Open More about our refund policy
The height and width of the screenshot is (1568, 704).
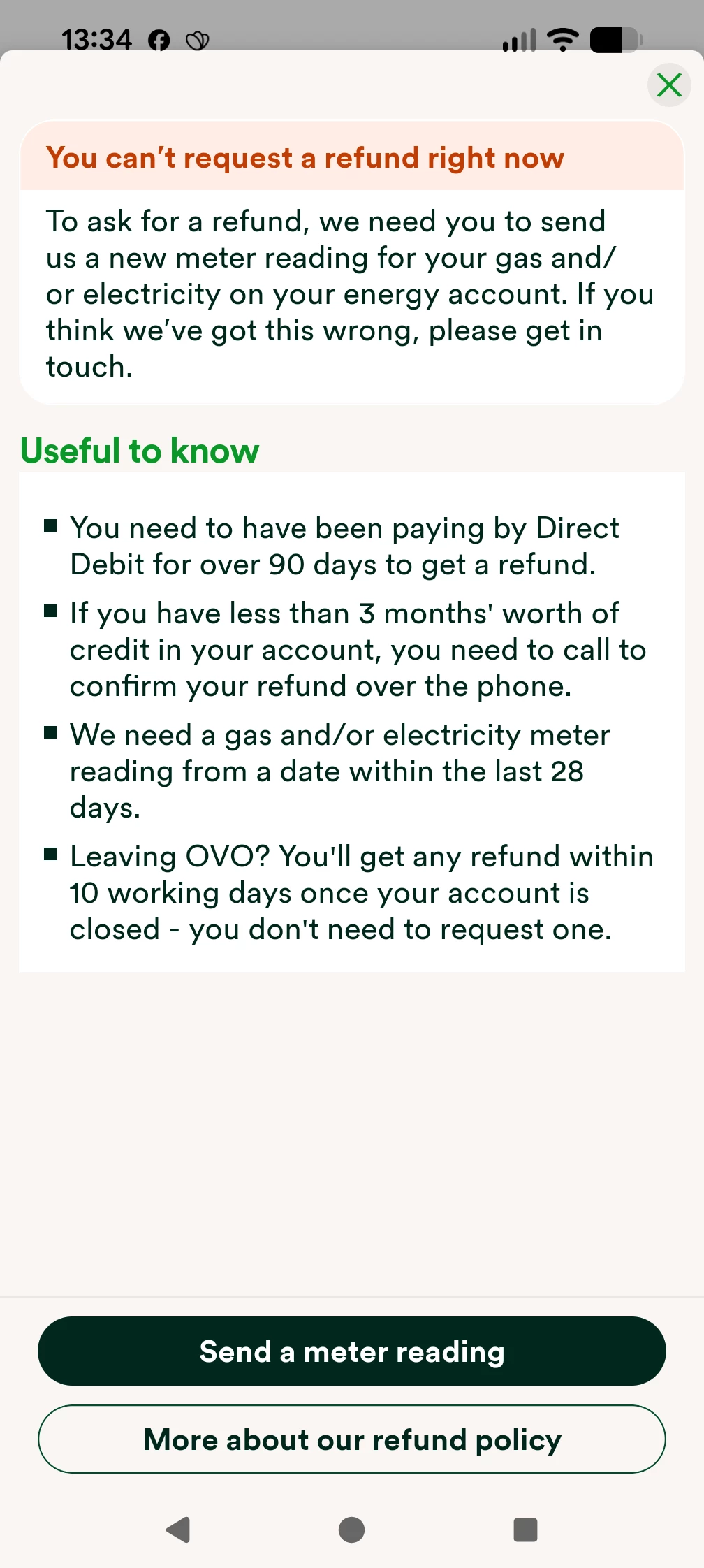351,1439
